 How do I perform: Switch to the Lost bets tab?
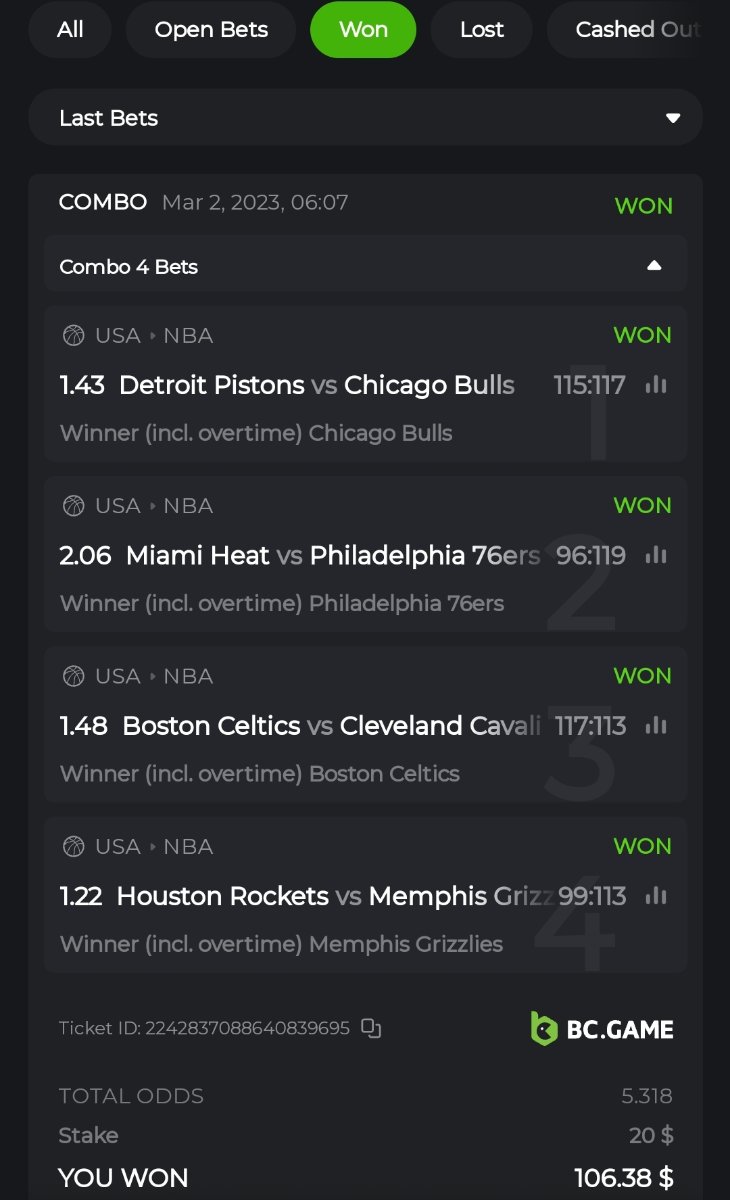click(481, 30)
